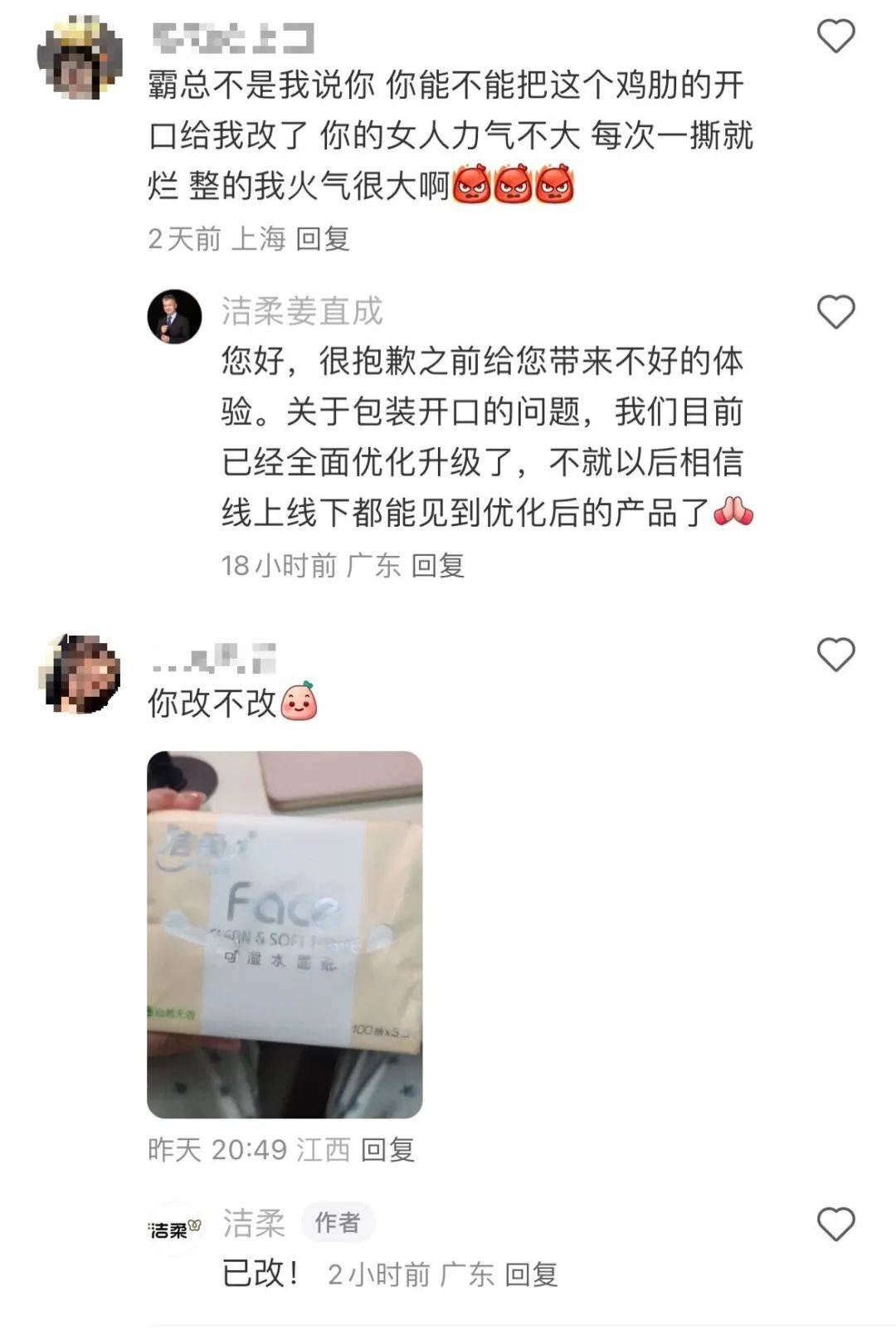Like 洁柔's 已改 reply
The width and height of the screenshot is (896, 1340).
[835, 1224]
